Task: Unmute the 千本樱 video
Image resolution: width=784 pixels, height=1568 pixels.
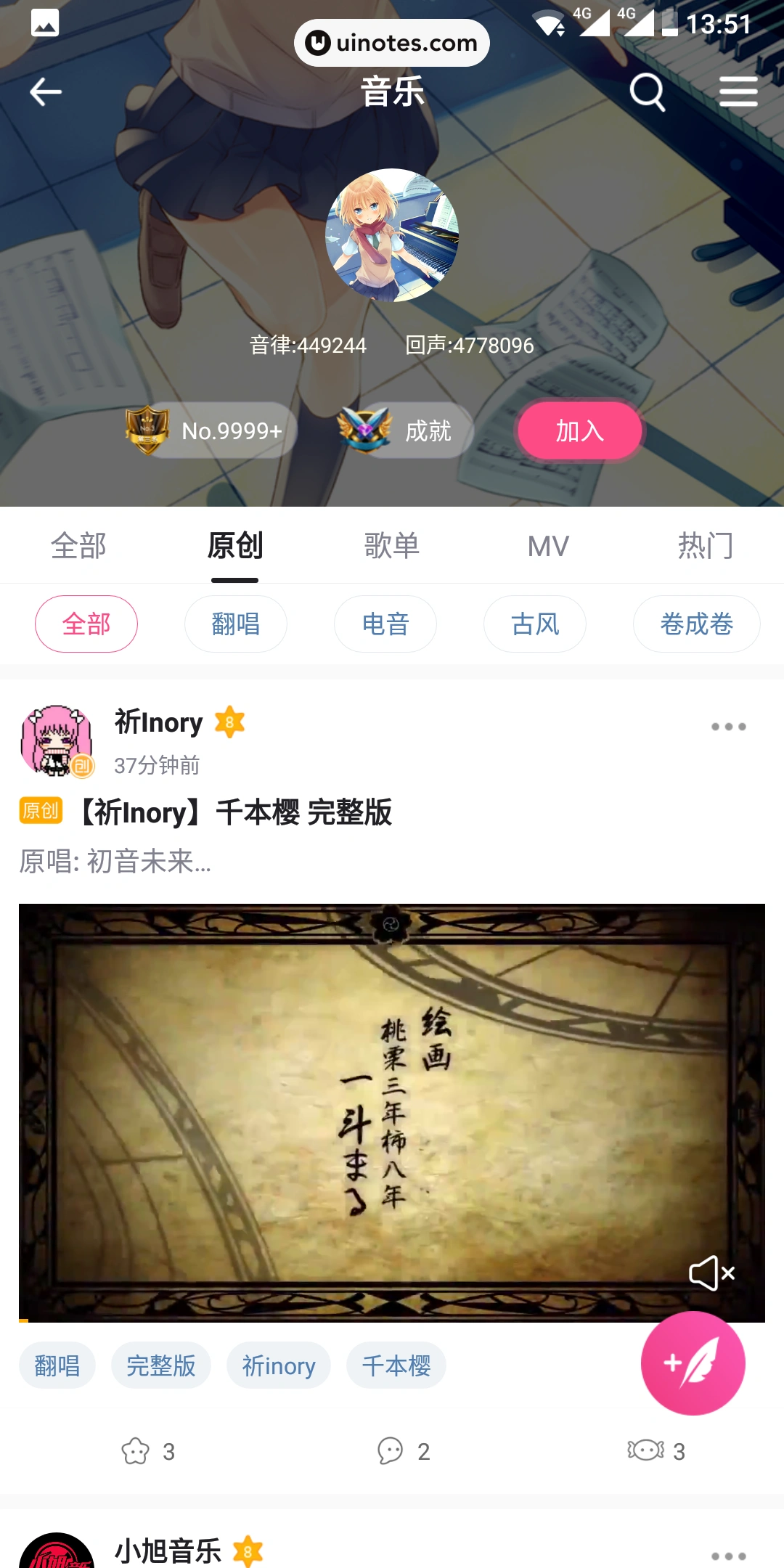Action: pyautogui.click(x=711, y=1273)
